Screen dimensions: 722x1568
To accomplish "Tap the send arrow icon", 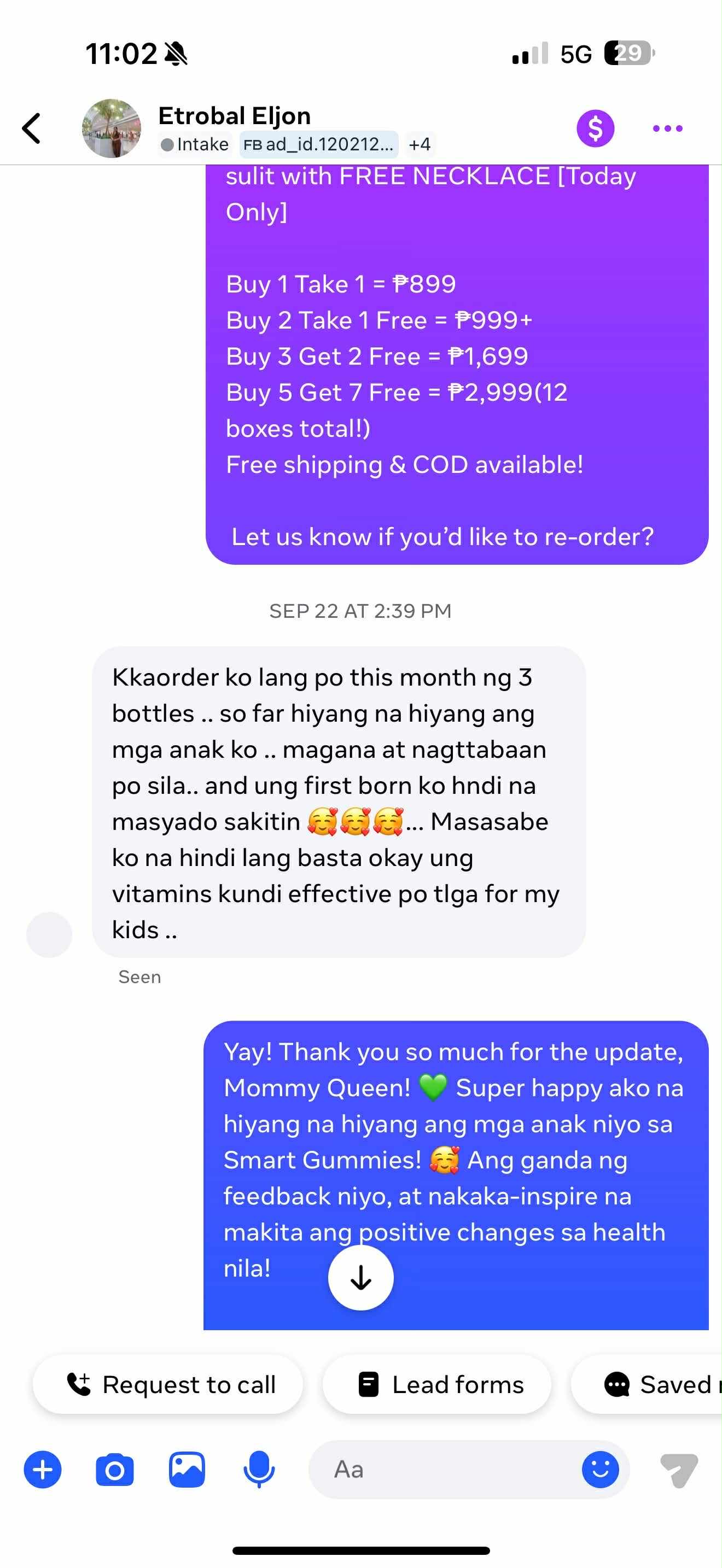I will [x=678, y=1470].
